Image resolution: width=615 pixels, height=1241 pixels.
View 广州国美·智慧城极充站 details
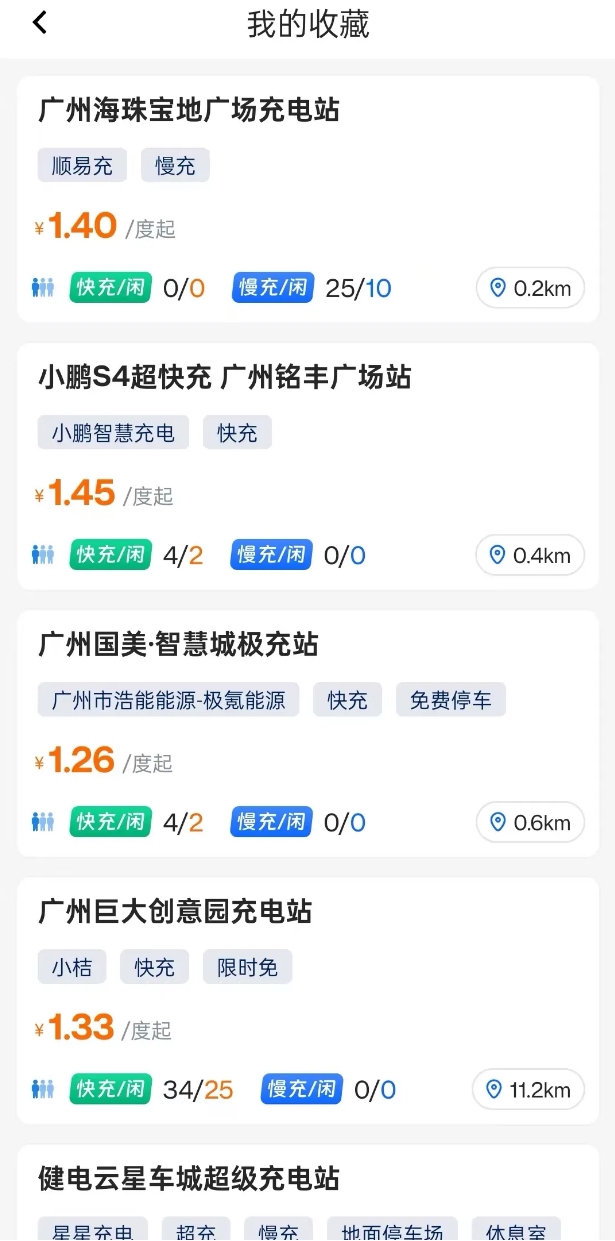[179, 644]
